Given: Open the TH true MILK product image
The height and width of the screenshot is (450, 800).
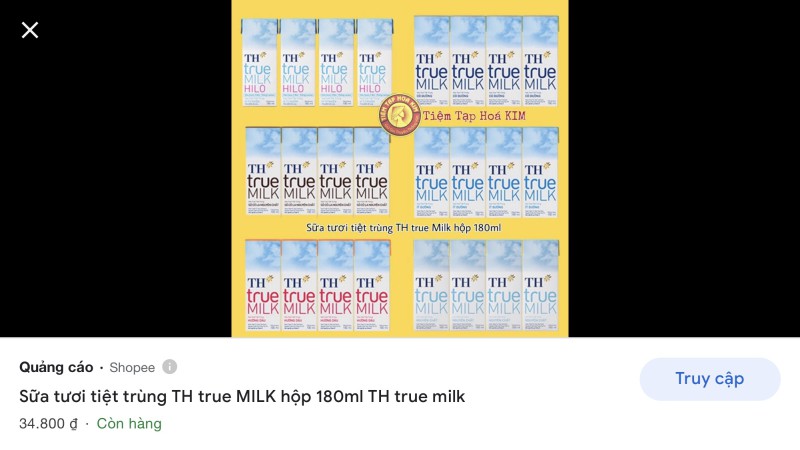Looking at the screenshot, I should tap(400, 168).
